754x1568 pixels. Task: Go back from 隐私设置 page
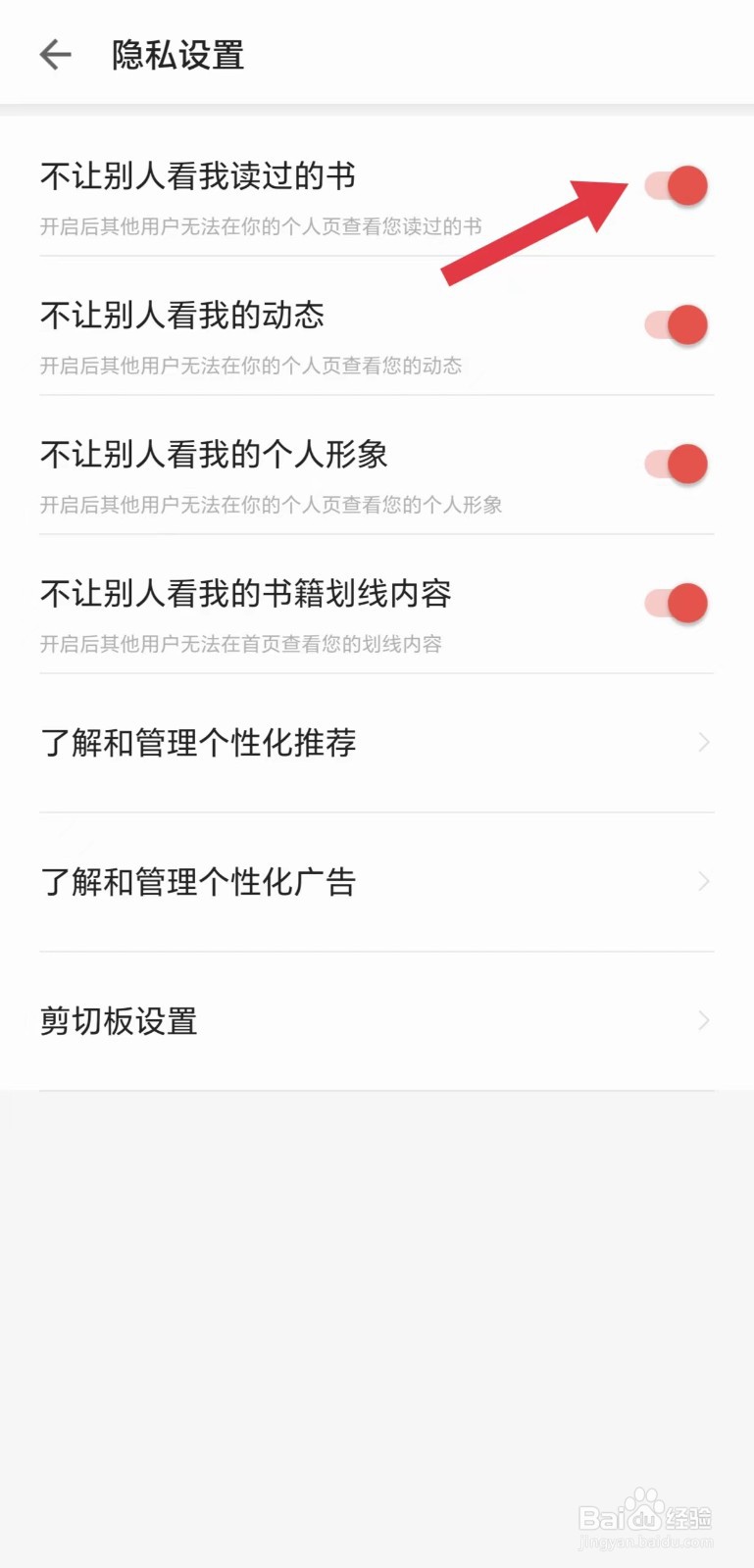click(x=56, y=55)
